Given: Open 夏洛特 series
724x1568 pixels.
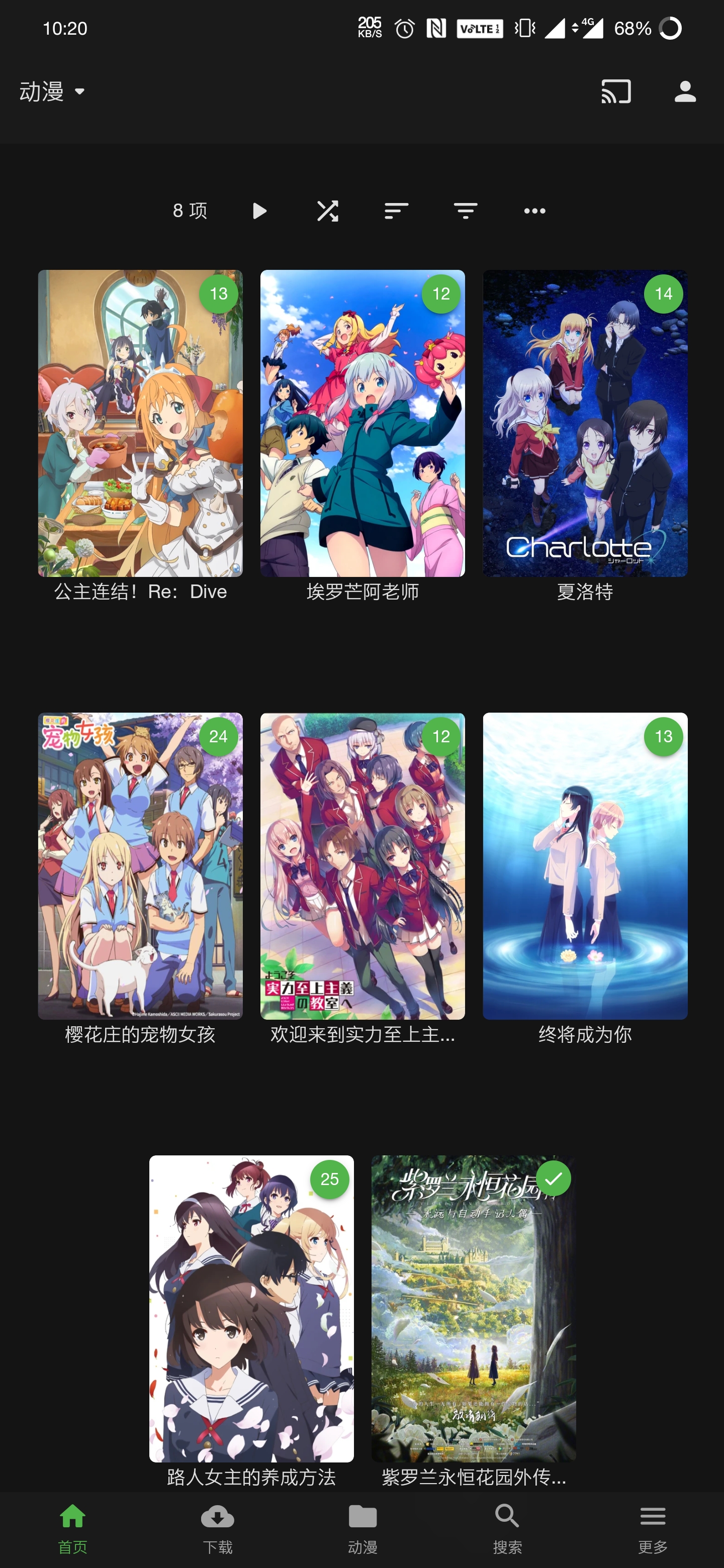Looking at the screenshot, I should pyautogui.click(x=585, y=424).
